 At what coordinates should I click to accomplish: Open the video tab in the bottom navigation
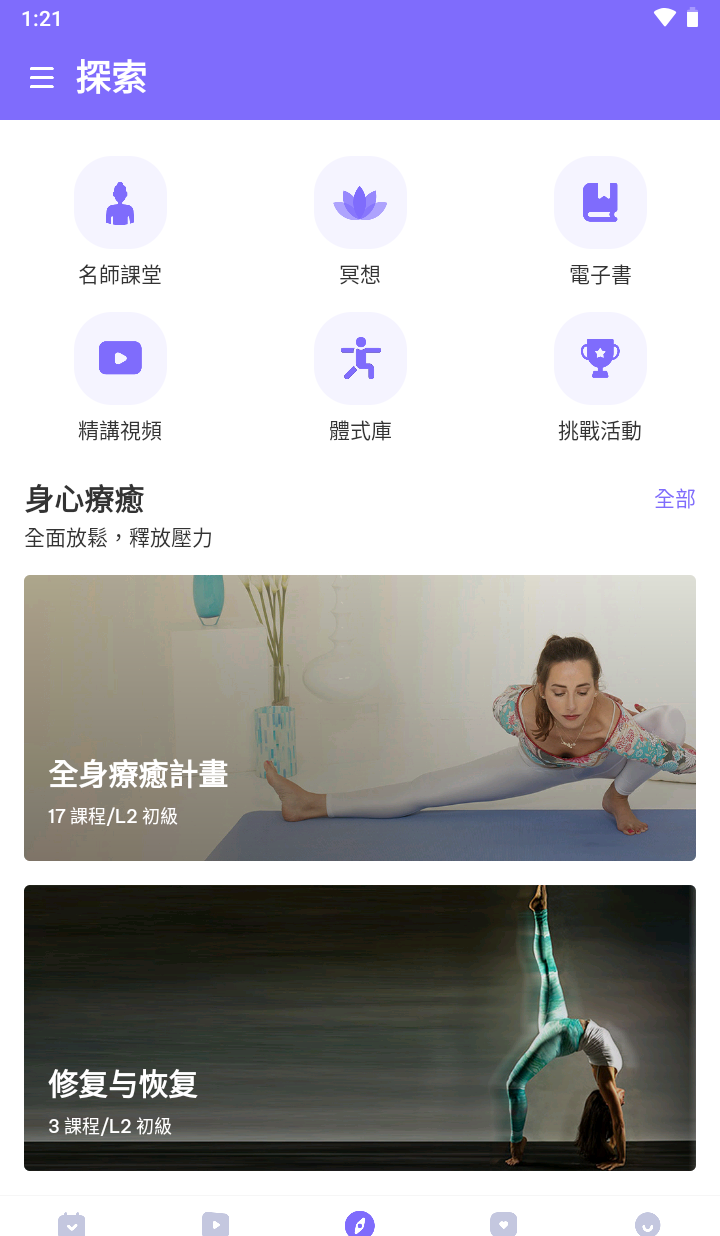tap(216, 1222)
